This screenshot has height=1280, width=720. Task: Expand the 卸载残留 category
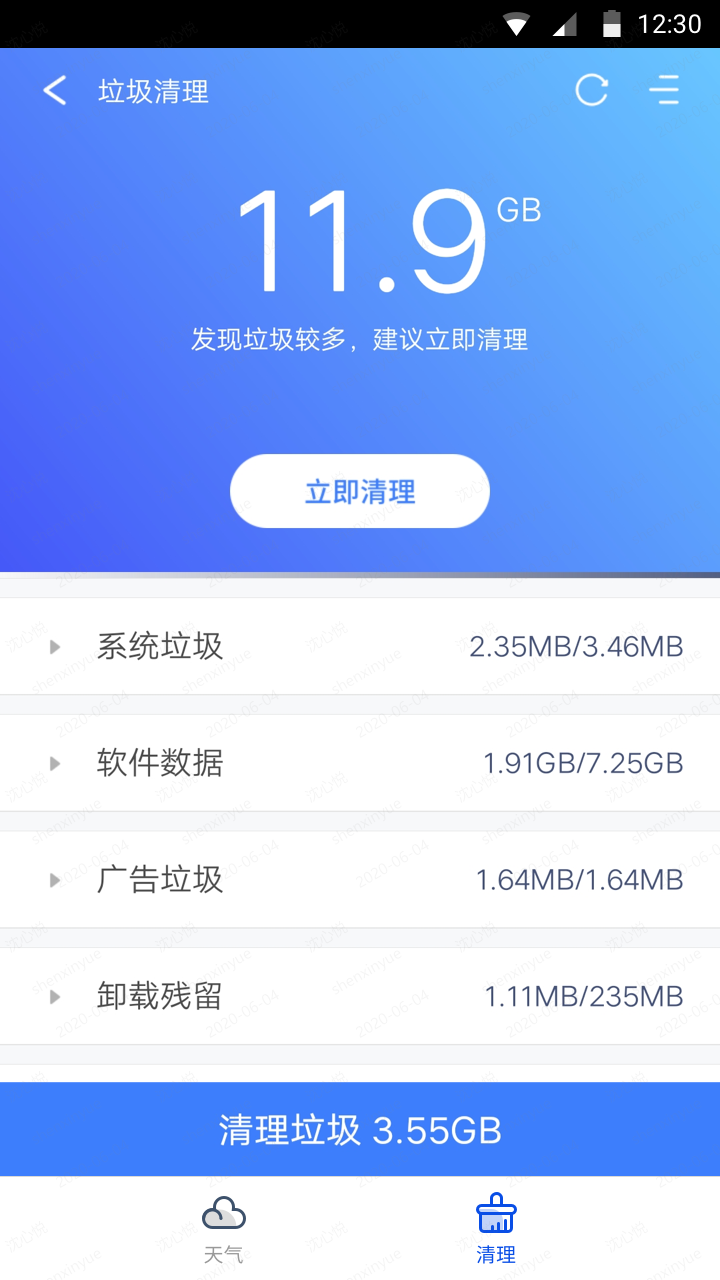[55, 996]
